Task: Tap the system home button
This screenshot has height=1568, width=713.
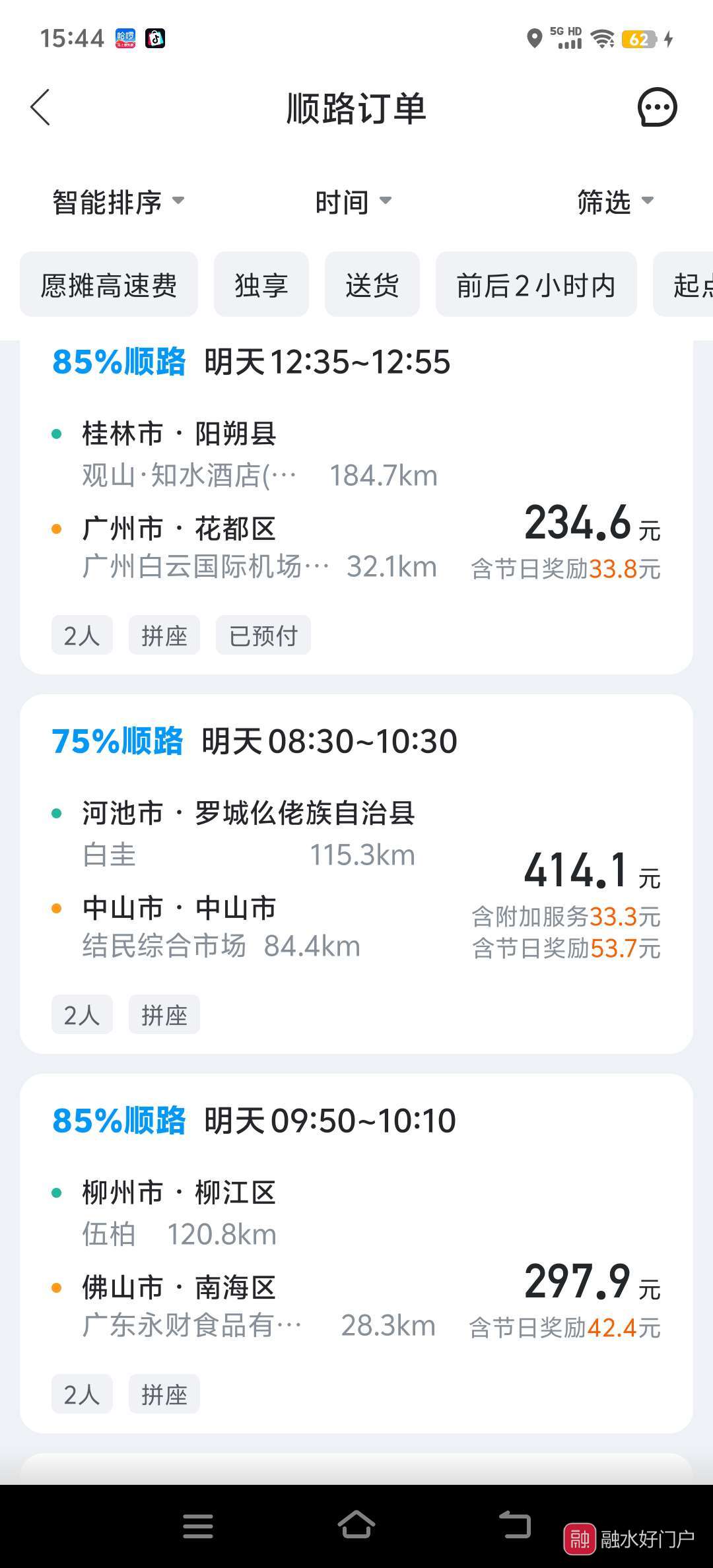Action: coord(356,1525)
